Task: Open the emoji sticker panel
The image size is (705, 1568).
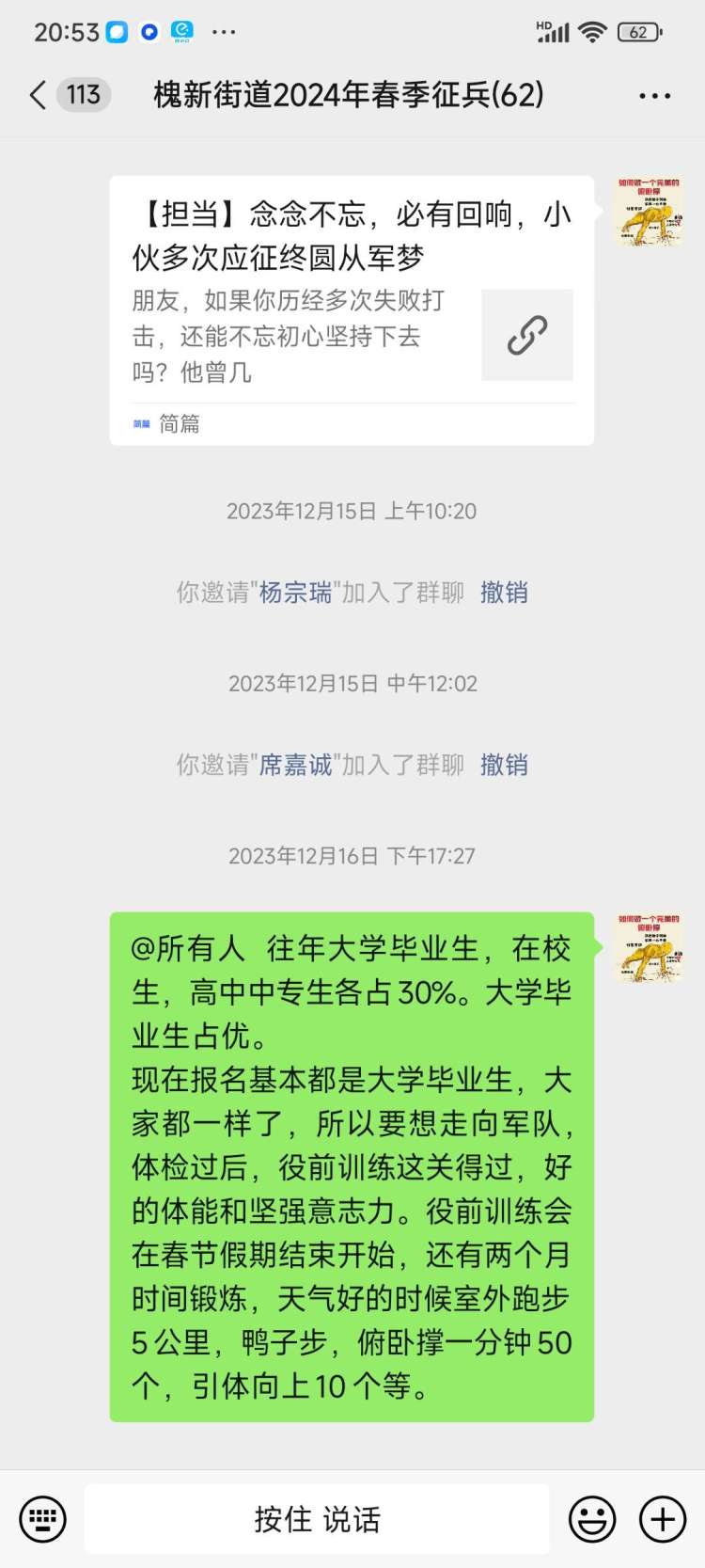Action: (592, 1519)
